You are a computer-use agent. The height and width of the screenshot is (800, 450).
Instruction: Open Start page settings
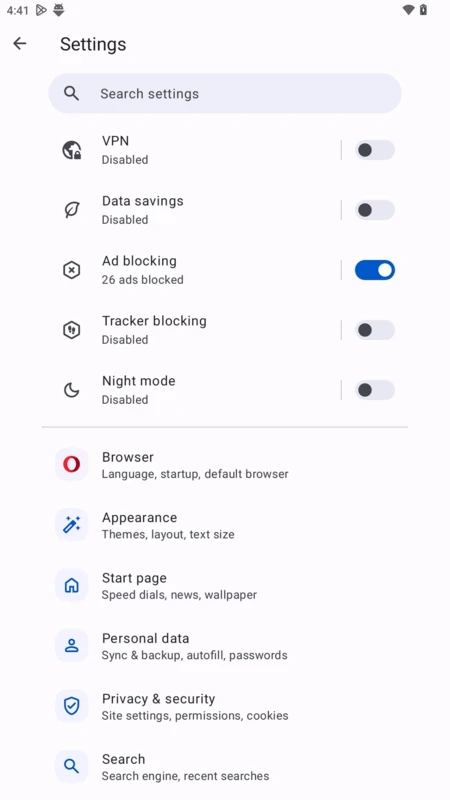coord(225,586)
